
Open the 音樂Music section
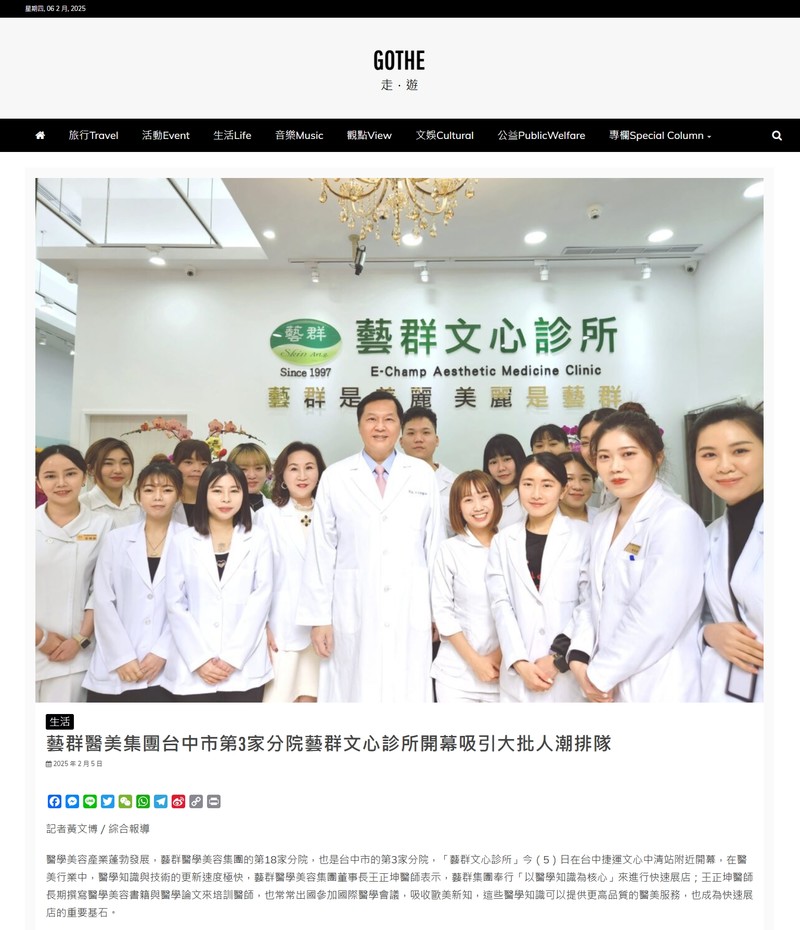coord(299,136)
